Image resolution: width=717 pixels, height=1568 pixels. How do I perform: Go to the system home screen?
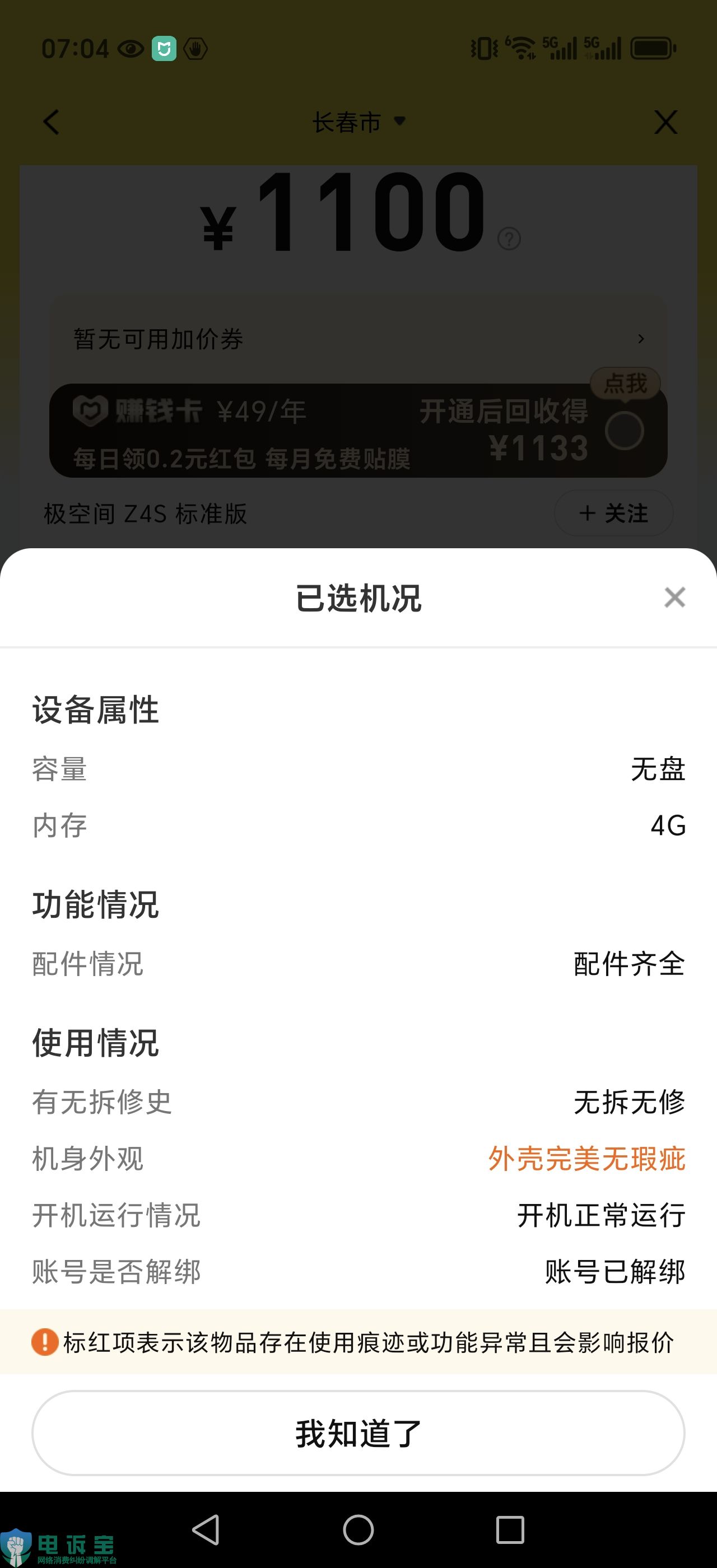tap(358, 1530)
